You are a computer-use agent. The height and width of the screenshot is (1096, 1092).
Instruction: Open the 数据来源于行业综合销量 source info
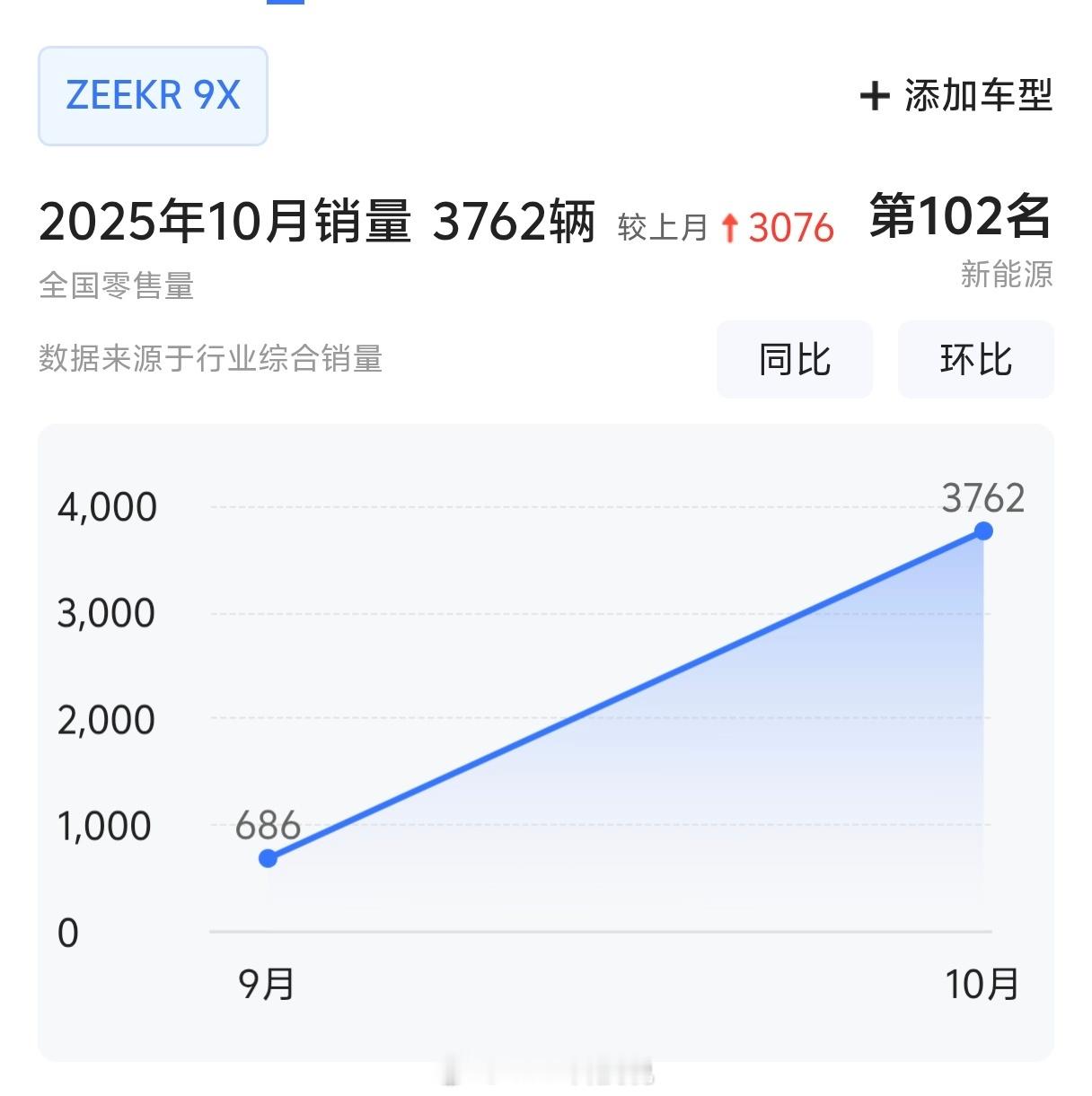tap(211, 359)
